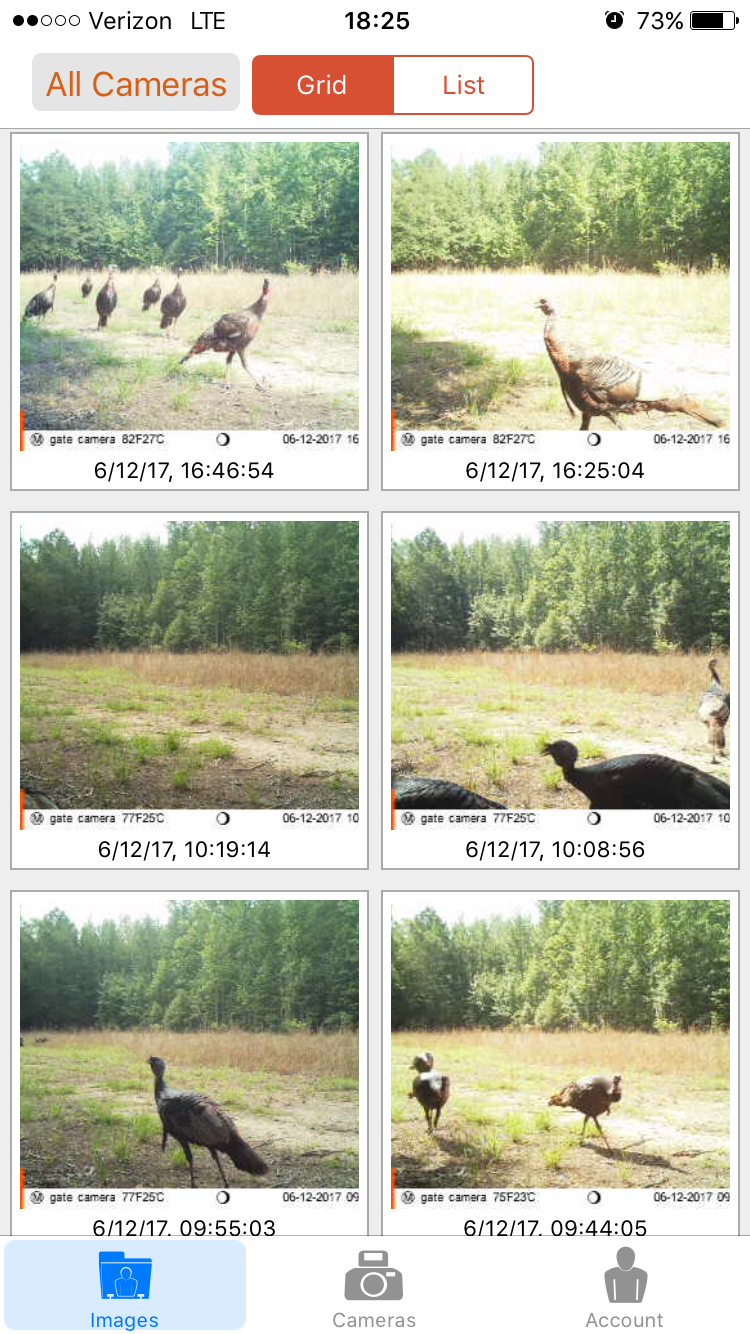The height and width of the screenshot is (1334, 750).
Task: Select the Grid view
Action: tap(322, 85)
